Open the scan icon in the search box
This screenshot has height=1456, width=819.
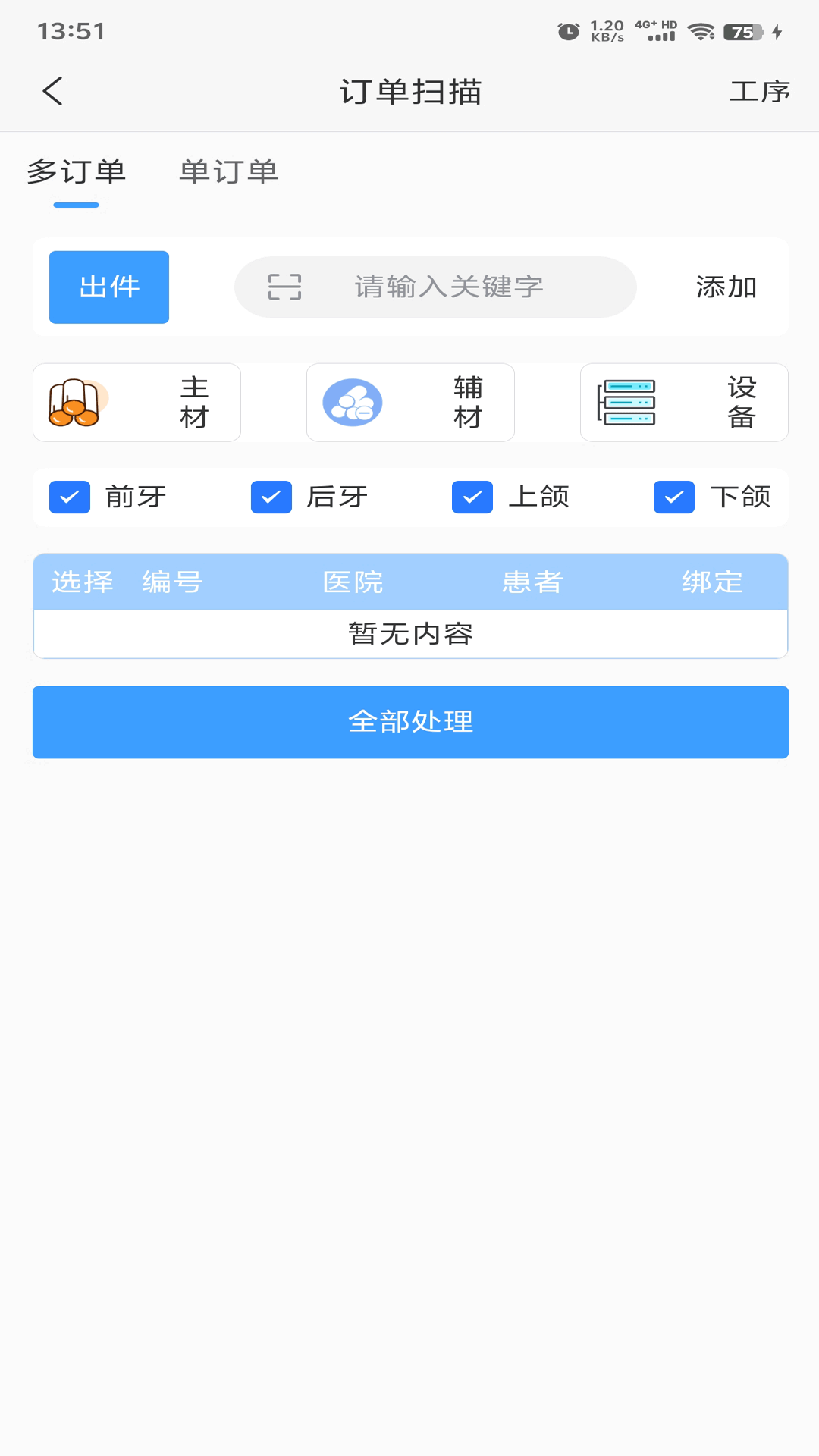click(x=285, y=287)
